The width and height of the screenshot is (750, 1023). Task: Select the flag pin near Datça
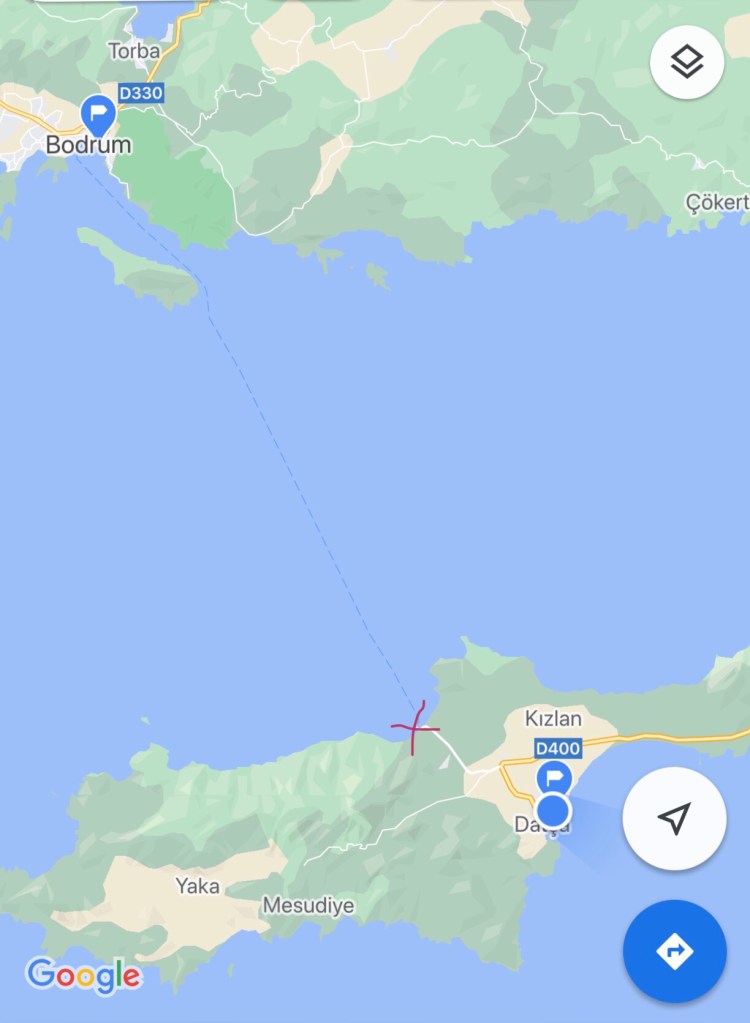pos(553,777)
